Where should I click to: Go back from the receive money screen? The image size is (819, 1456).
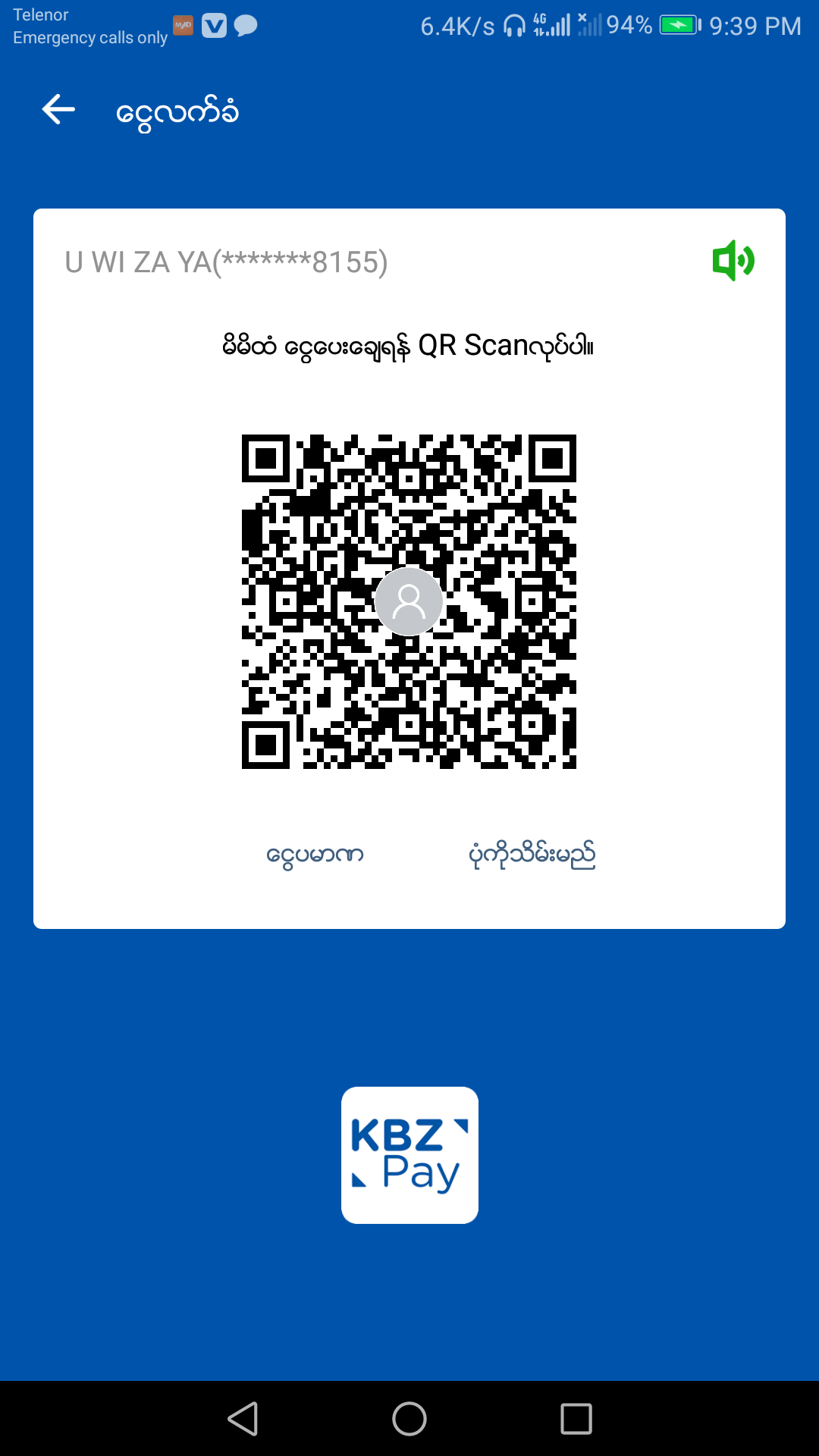tap(58, 110)
